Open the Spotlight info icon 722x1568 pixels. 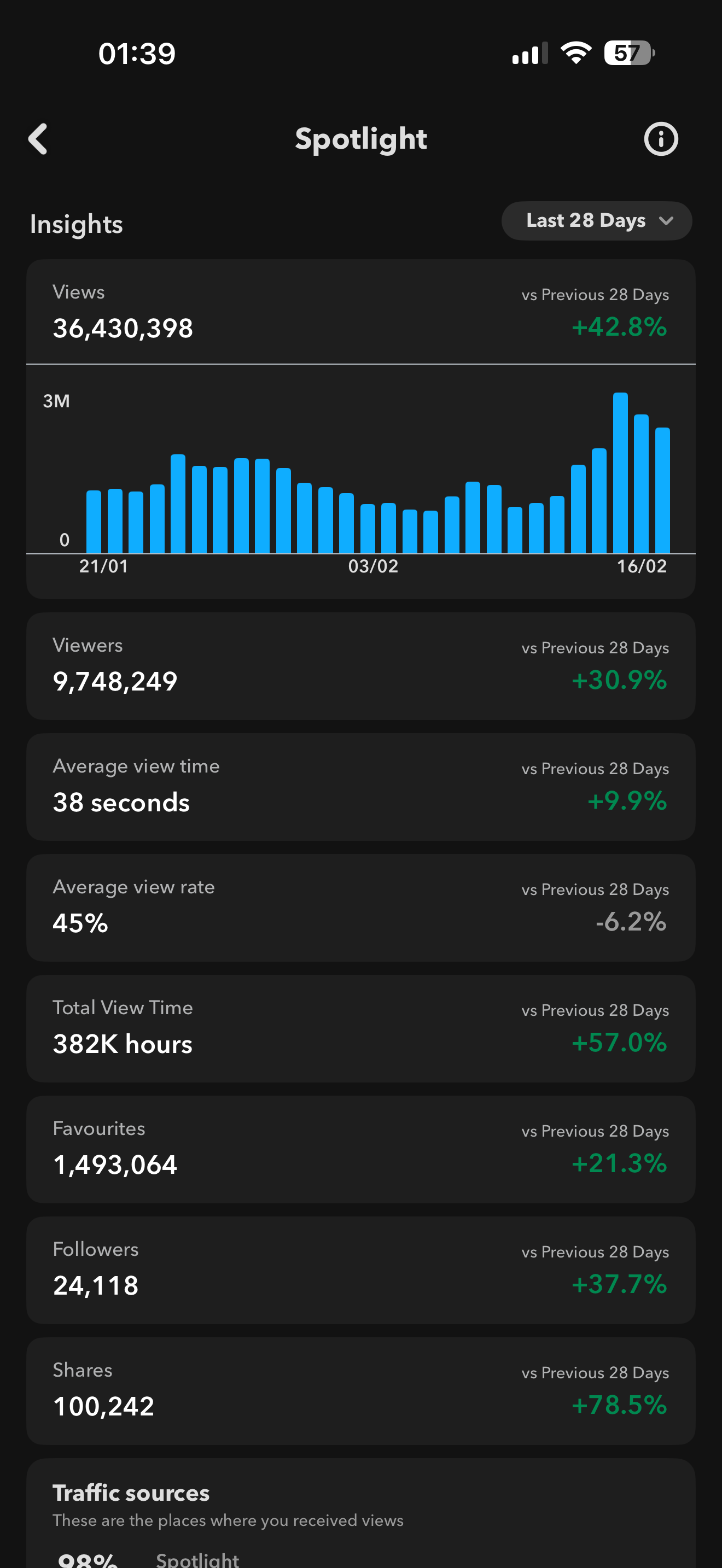[x=661, y=139]
